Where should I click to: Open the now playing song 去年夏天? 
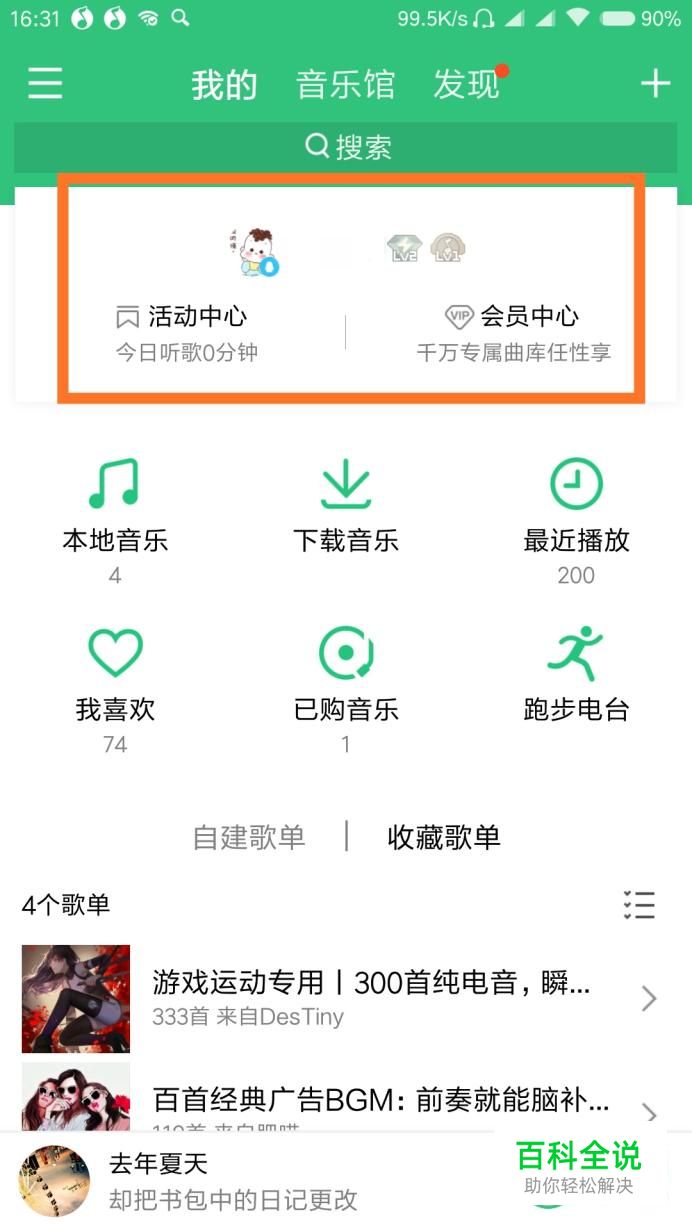230,1180
